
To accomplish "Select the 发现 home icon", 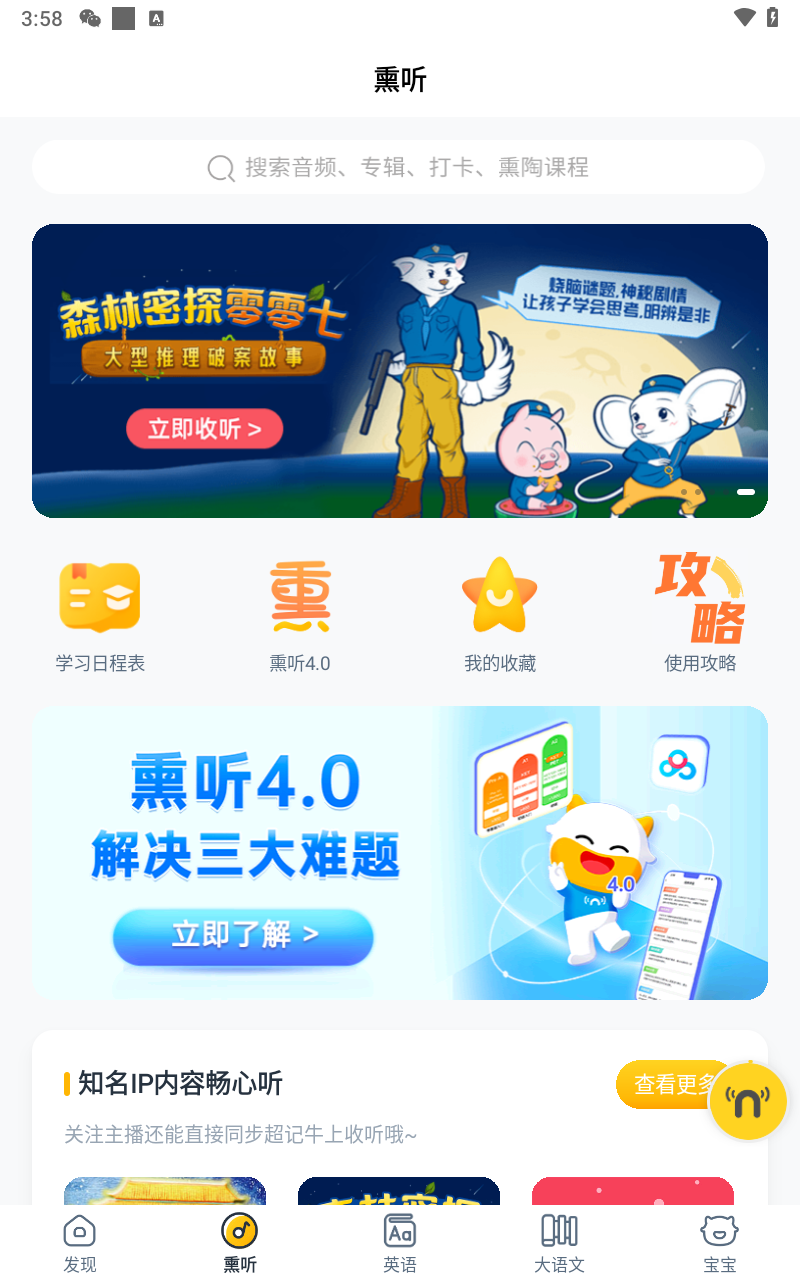I will 80,1231.
